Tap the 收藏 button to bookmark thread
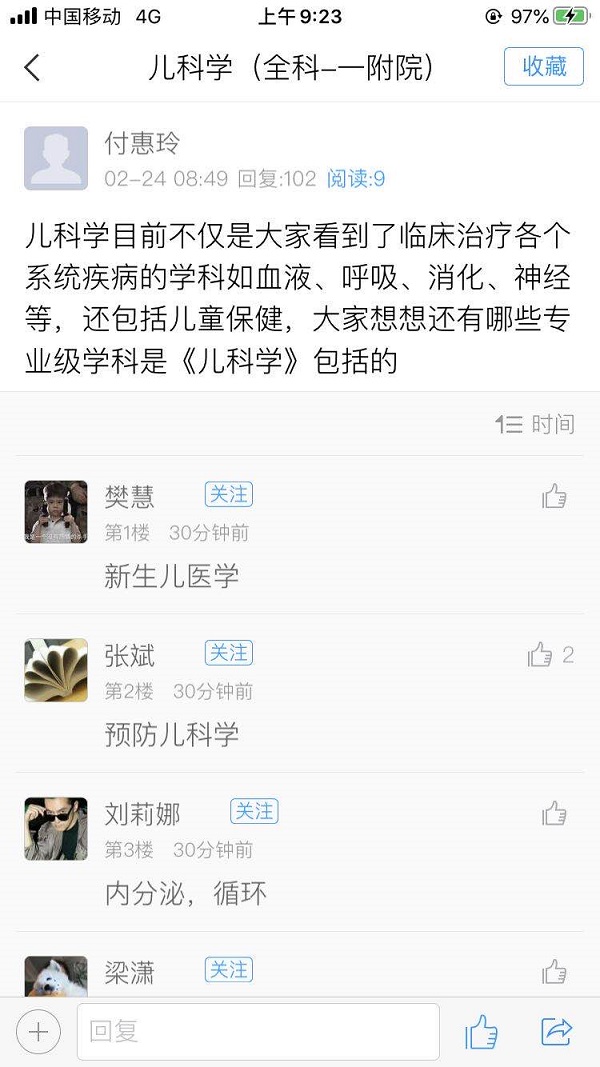Screen dimensions: 600x1067 (x=543, y=67)
